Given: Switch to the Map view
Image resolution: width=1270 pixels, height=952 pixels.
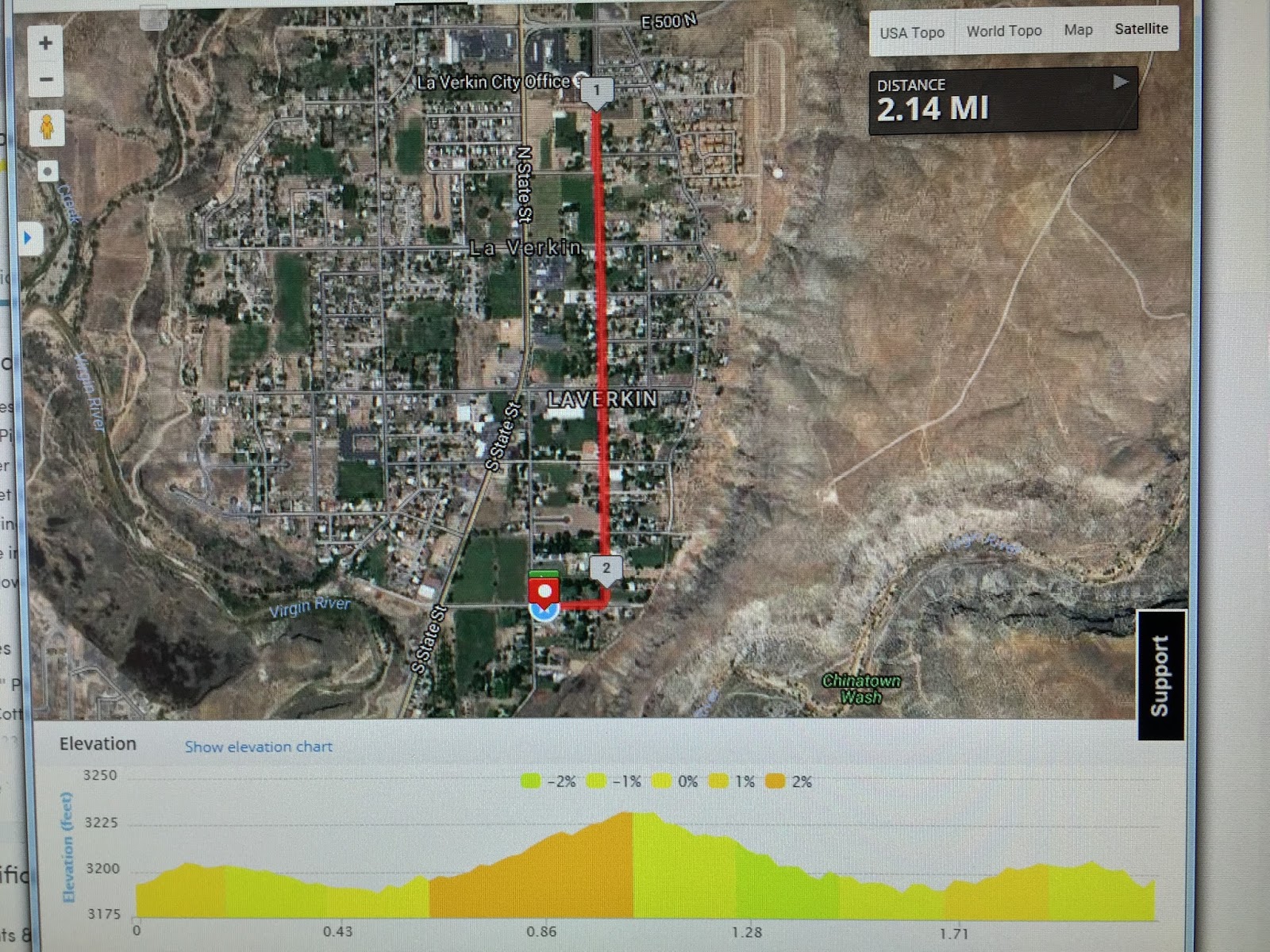Looking at the screenshot, I should (1078, 30).
